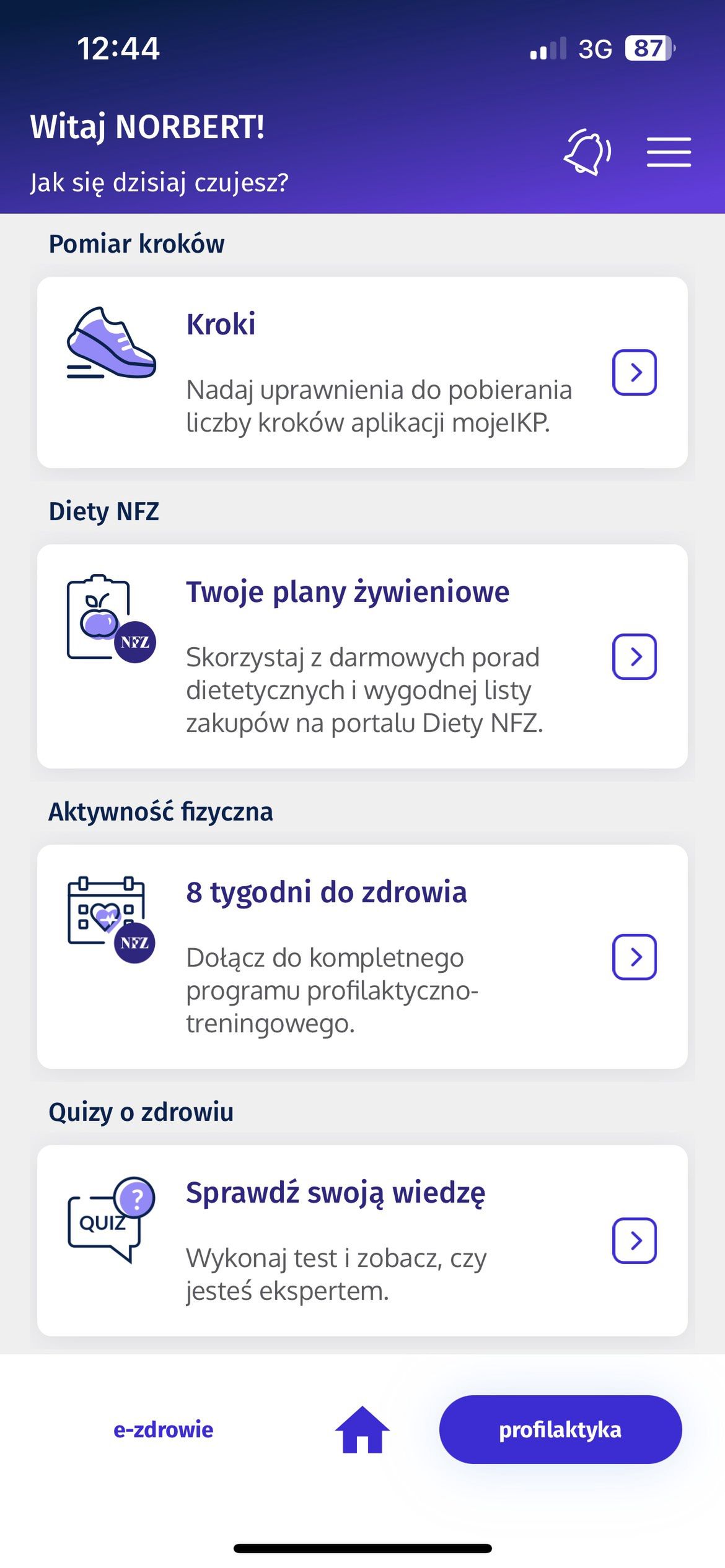Screen dimensions: 725x1568
Task: Open the 8 tygodni do zdrowia program
Action: (362, 957)
